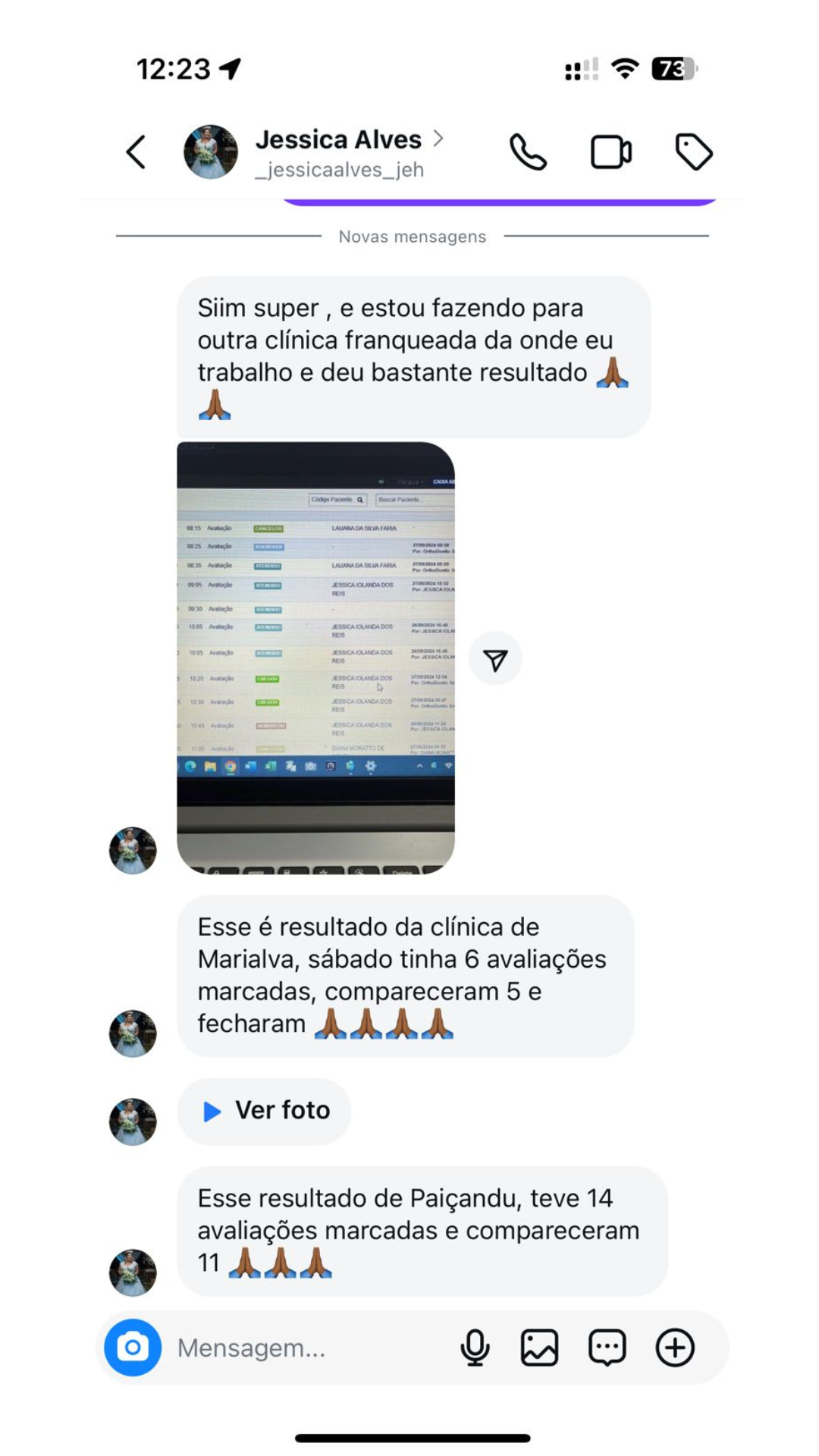Go back to the messages list
The image size is (819, 1456).
[x=136, y=152]
